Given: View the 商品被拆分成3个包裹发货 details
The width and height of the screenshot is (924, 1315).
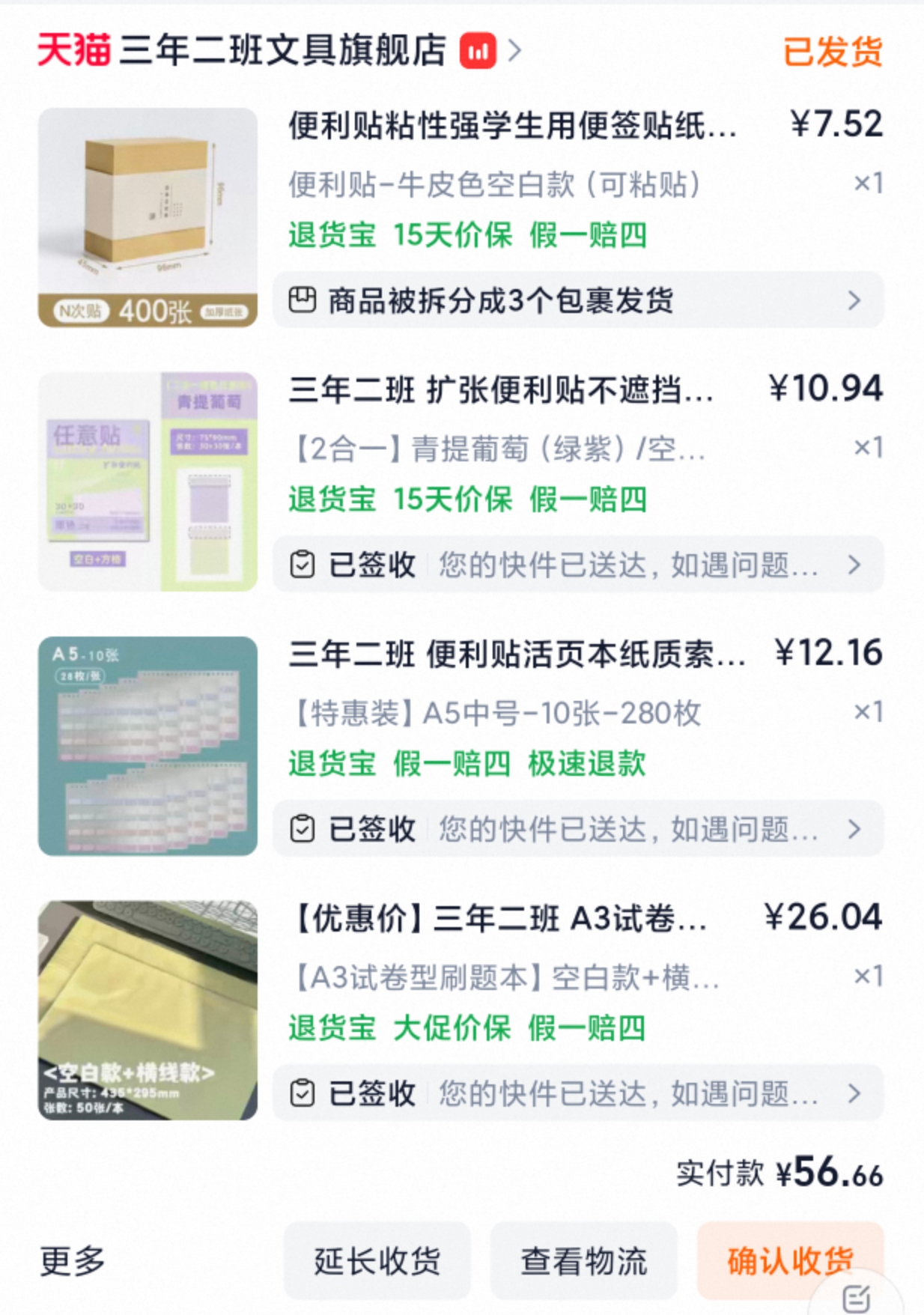Looking at the screenshot, I should click(x=577, y=300).
